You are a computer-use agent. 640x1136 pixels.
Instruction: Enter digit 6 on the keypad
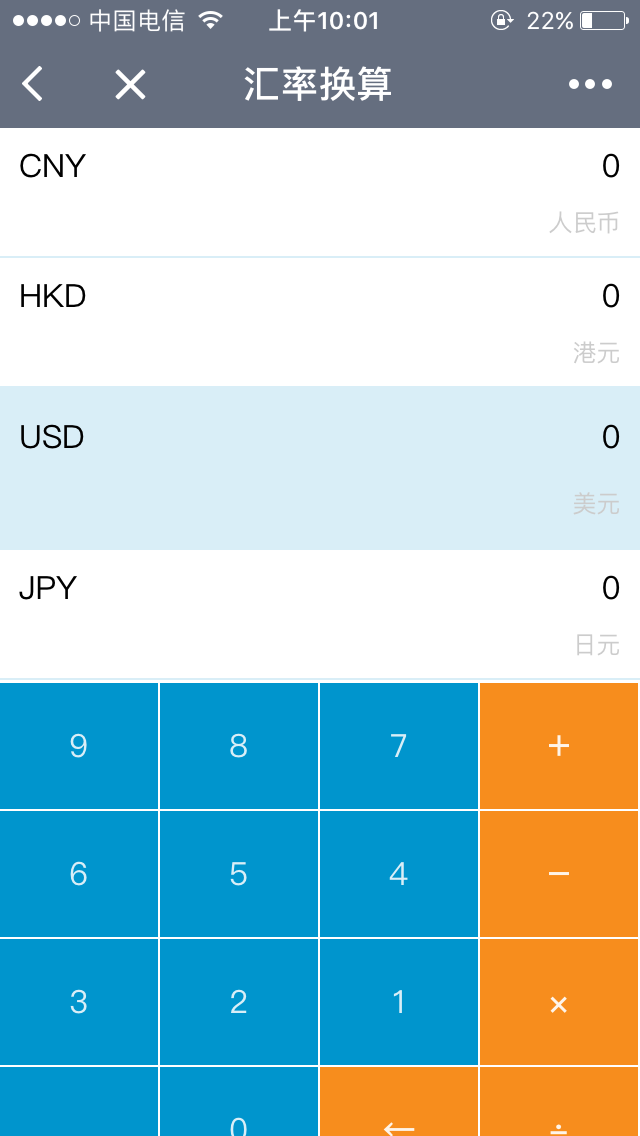click(x=79, y=874)
